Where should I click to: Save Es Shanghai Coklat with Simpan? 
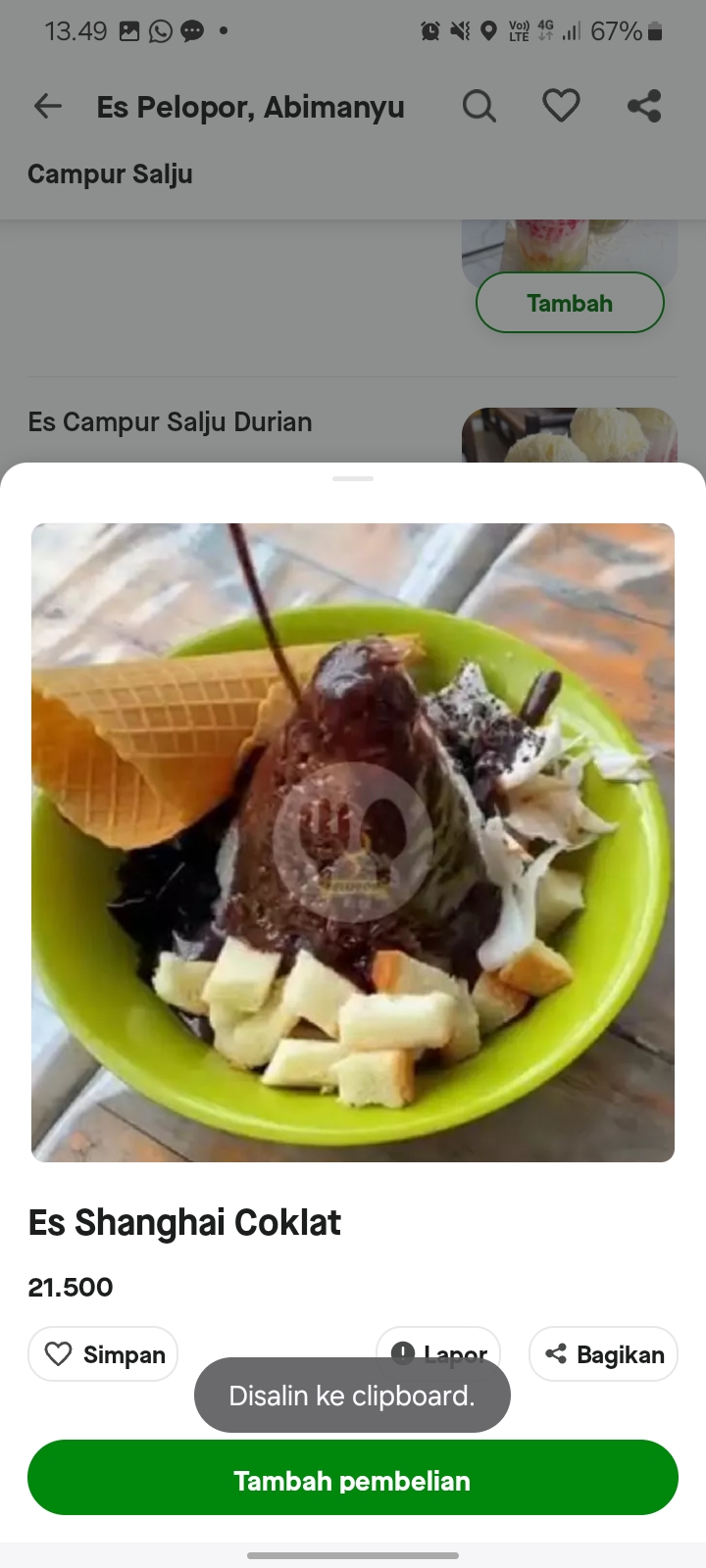coord(102,1353)
